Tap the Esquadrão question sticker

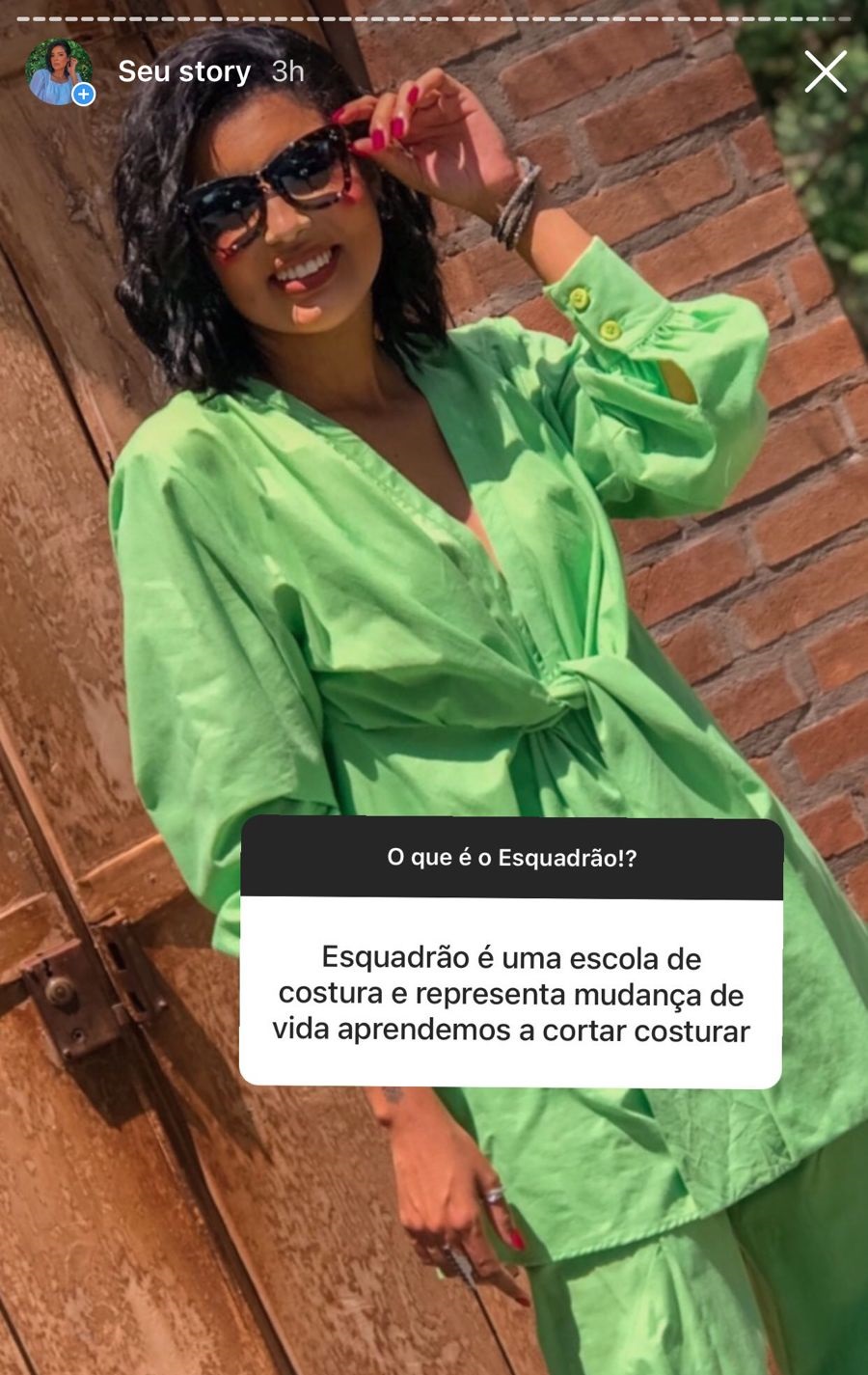click(511, 953)
